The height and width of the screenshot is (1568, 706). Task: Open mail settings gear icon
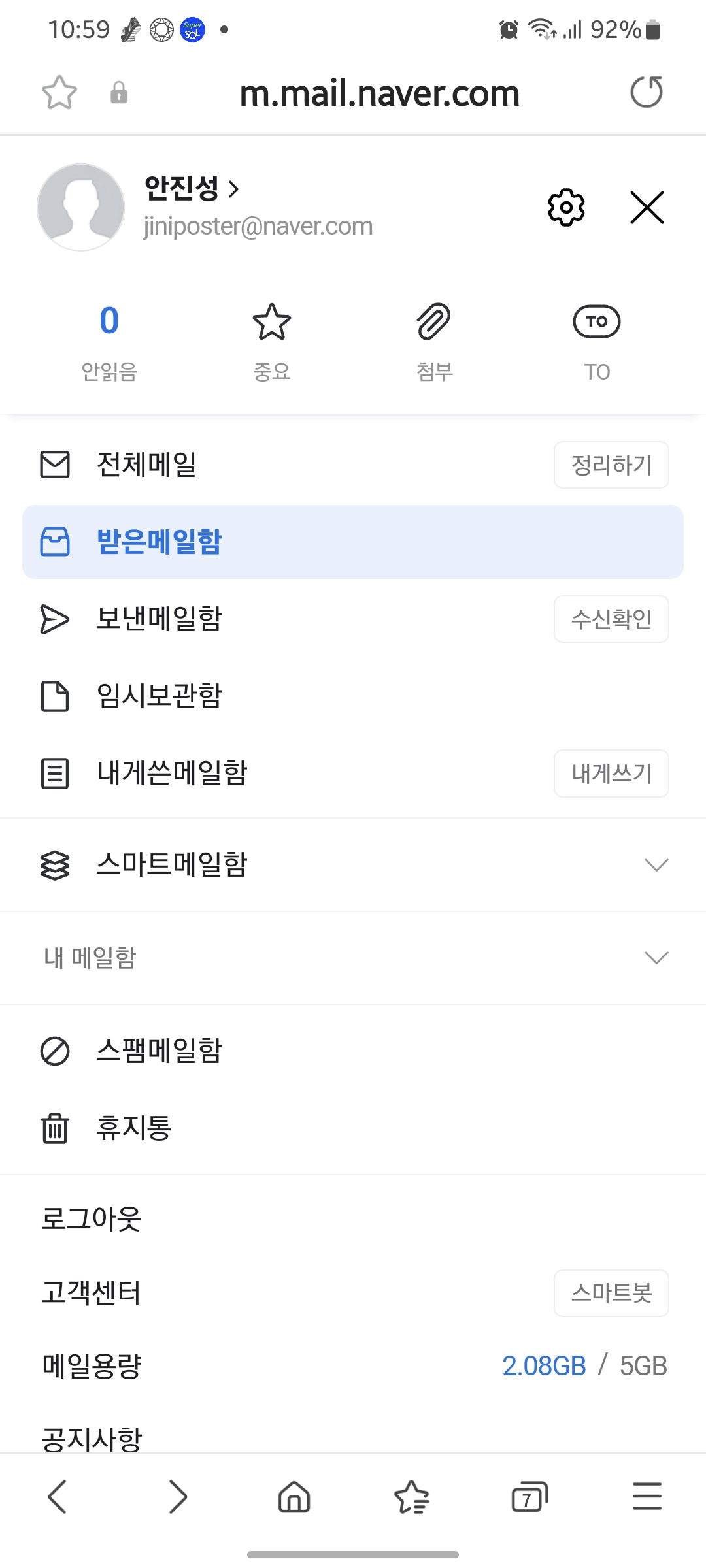click(x=566, y=208)
